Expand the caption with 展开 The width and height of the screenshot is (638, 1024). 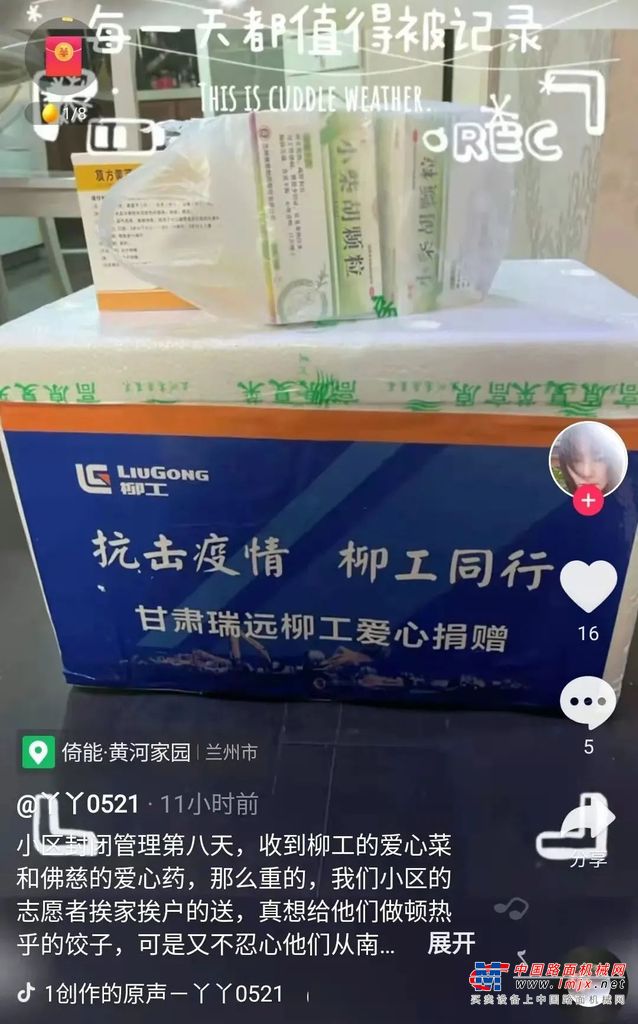[451, 943]
